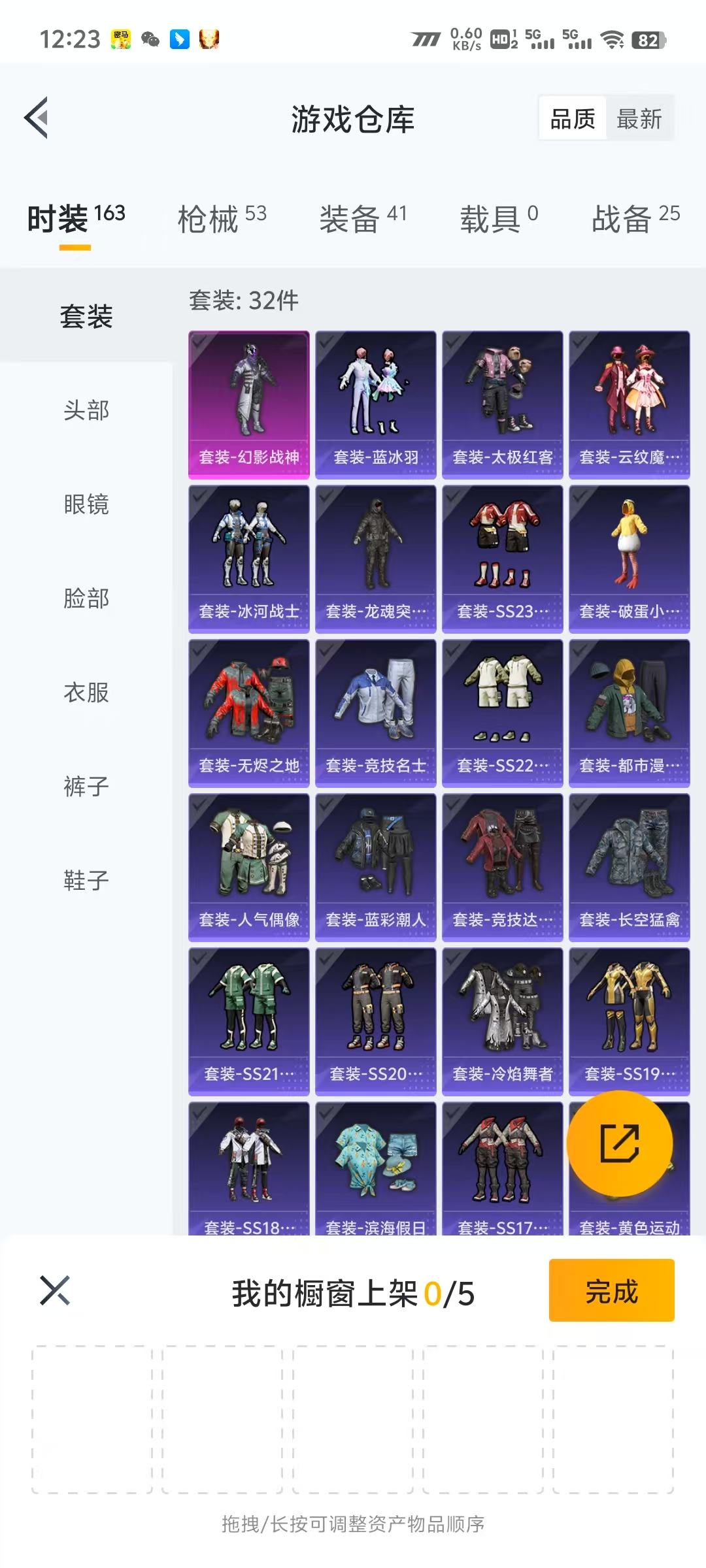The height and width of the screenshot is (1568, 706).
Task: Show the 脸部 category
Action: [86, 598]
